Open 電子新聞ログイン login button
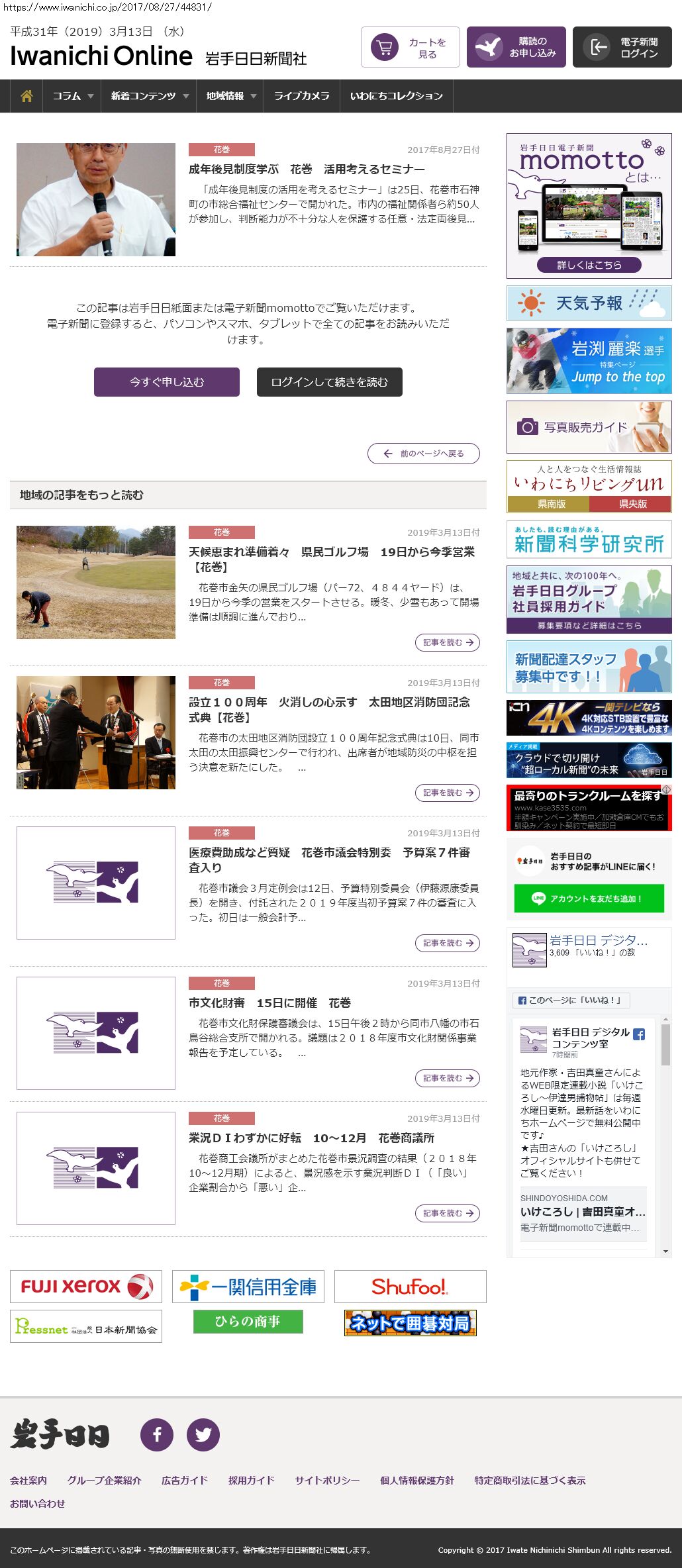The width and height of the screenshot is (682, 1568). pos(622,47)
